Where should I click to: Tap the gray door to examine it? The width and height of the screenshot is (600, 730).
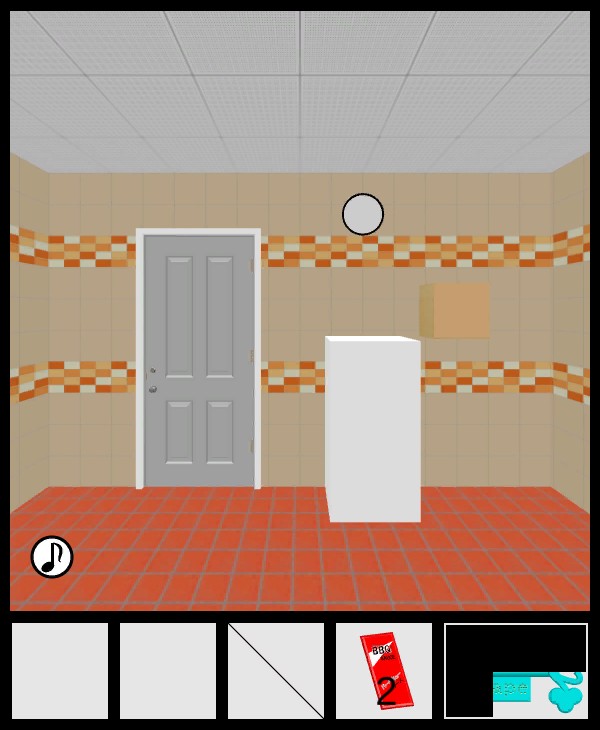pos(198,360)
